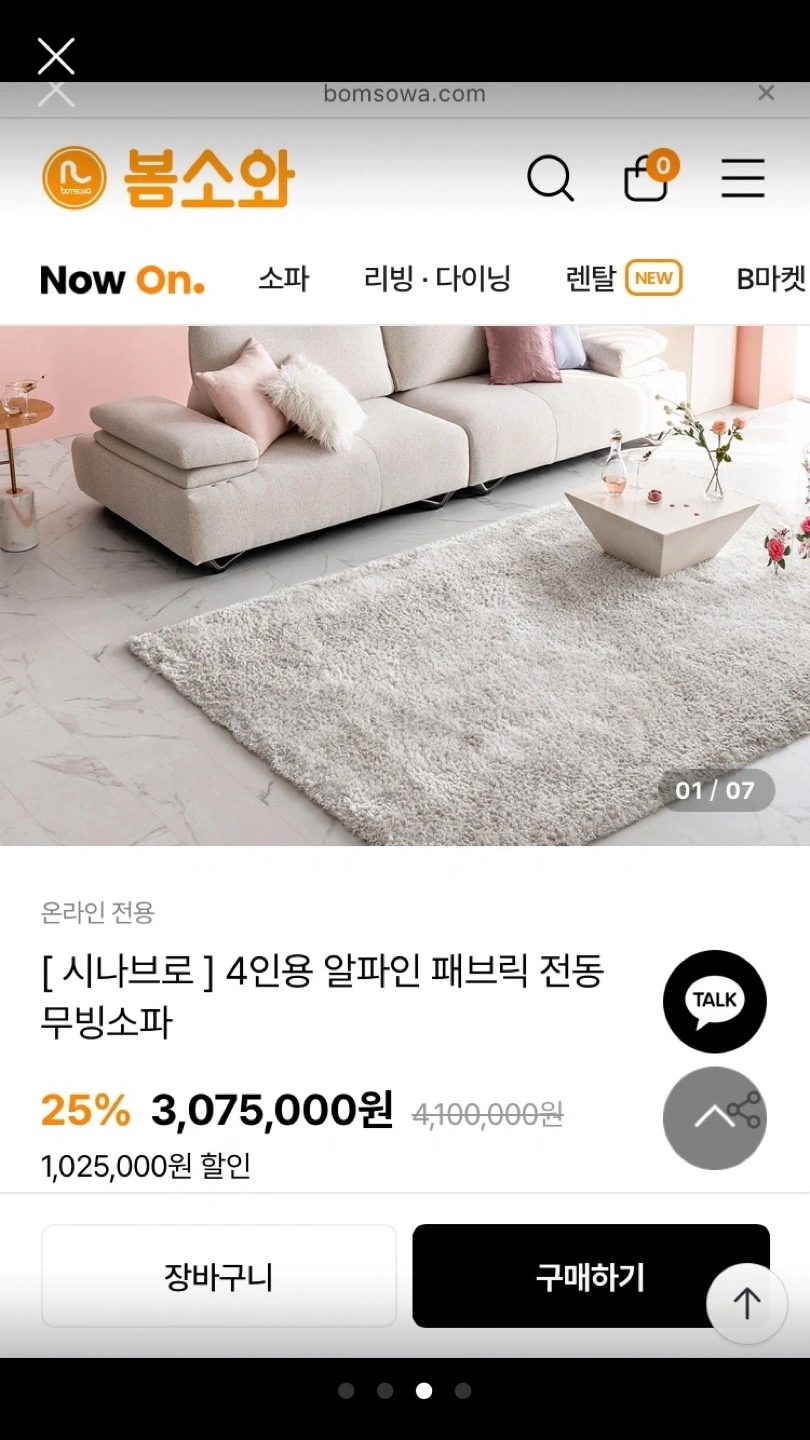The image size is (810, 1440).
Task: Start a KakaoTalk chat inquiry
Action: [715, 1001]
